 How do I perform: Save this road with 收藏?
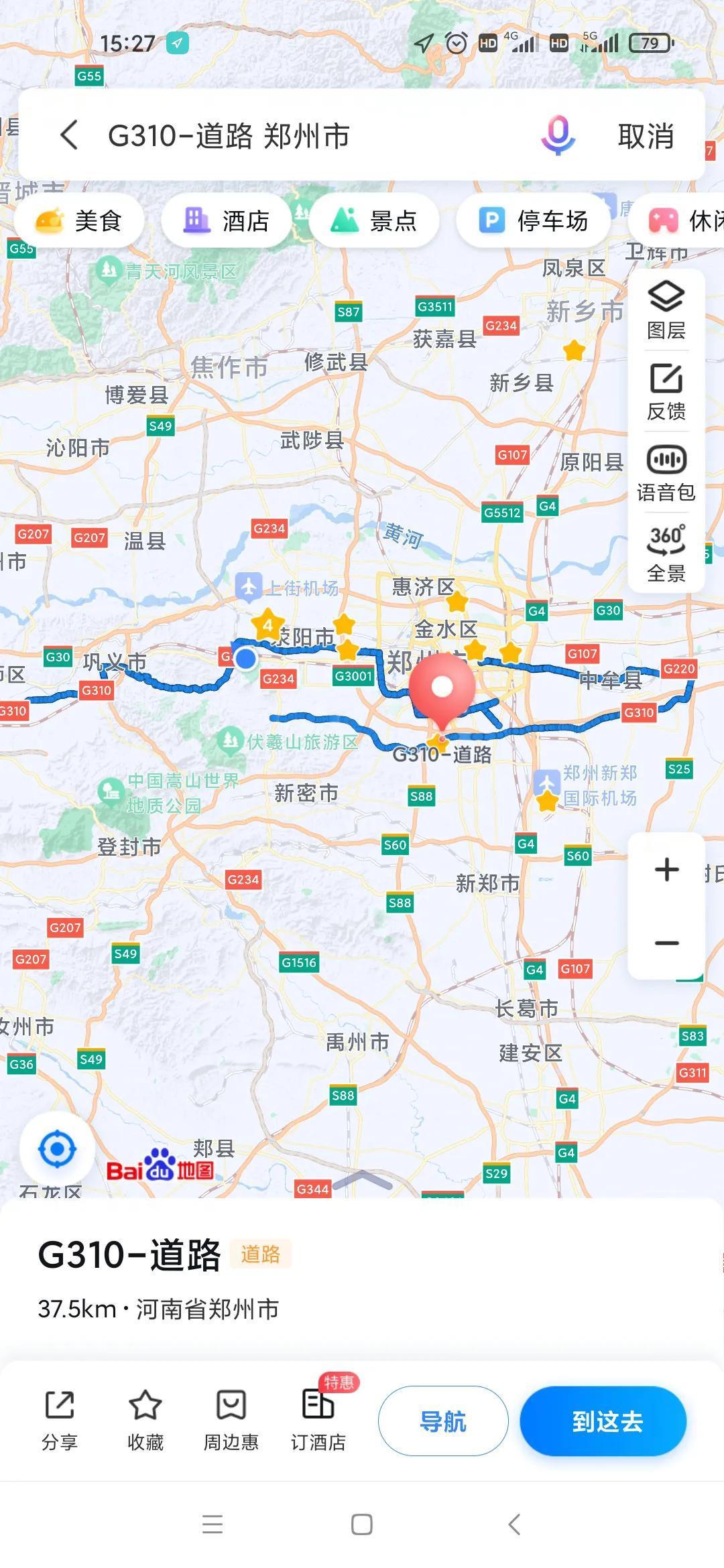tap(145, 1420)
